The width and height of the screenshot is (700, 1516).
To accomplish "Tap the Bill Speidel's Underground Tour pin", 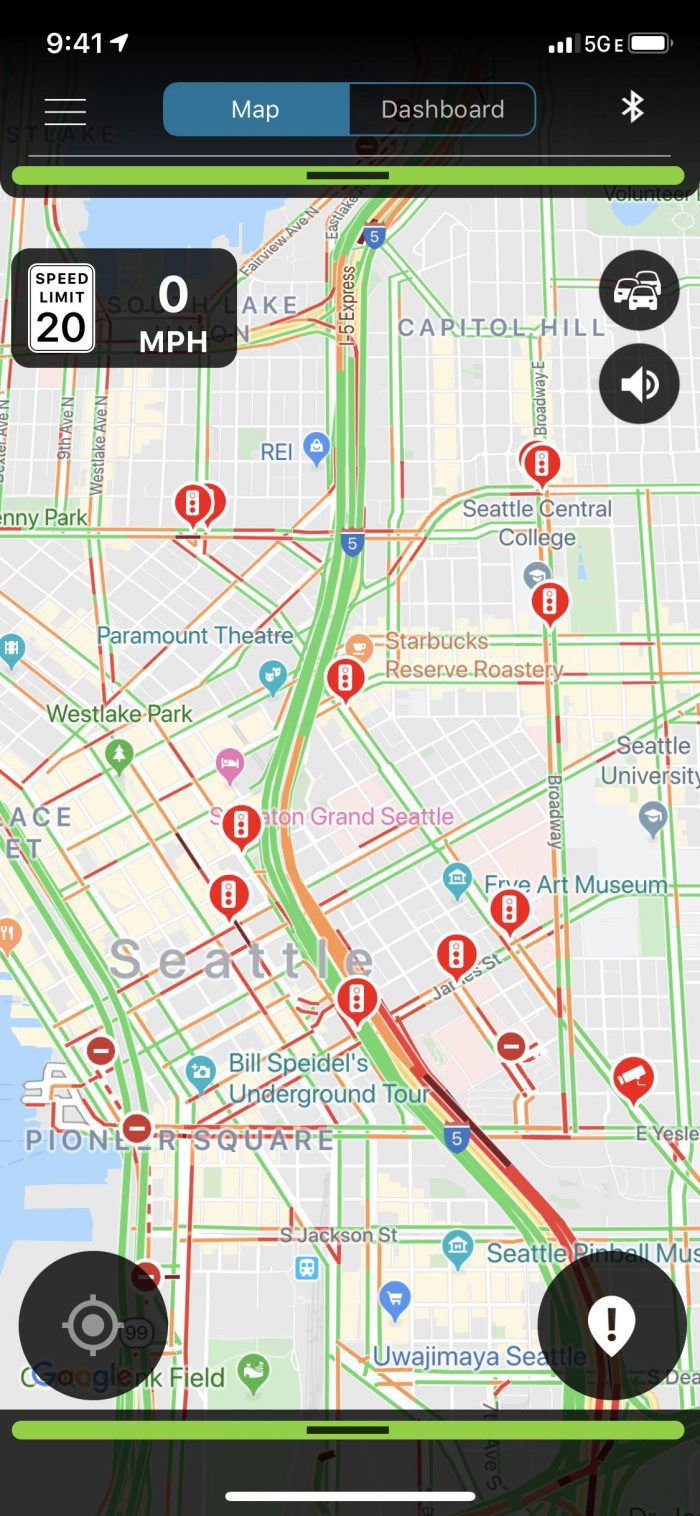I will point(201,1071).
